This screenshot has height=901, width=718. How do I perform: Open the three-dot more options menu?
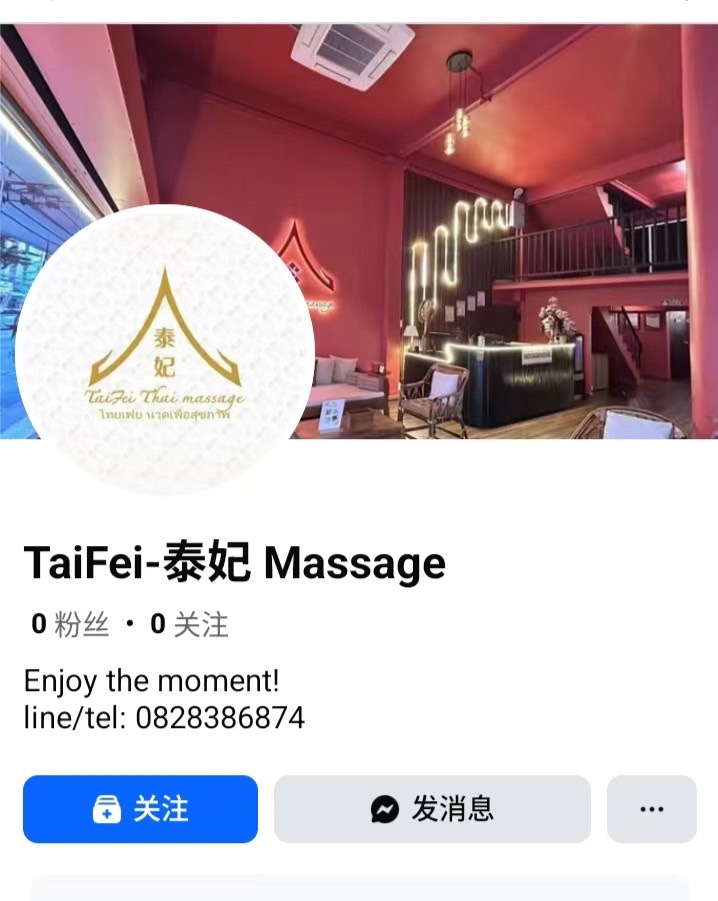[x=651, y=809]
